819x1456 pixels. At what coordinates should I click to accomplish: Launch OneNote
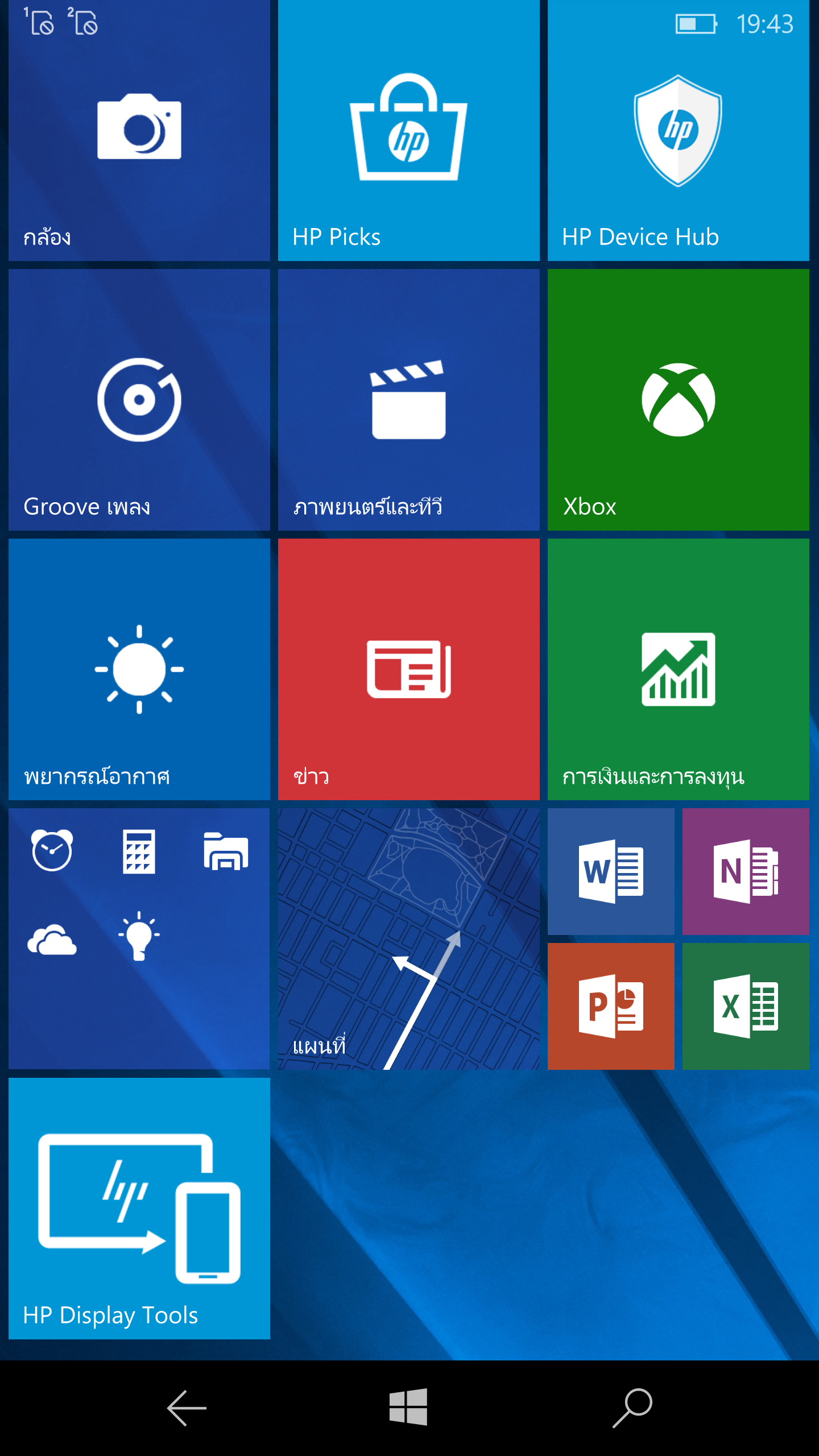[x=746, y=871]
